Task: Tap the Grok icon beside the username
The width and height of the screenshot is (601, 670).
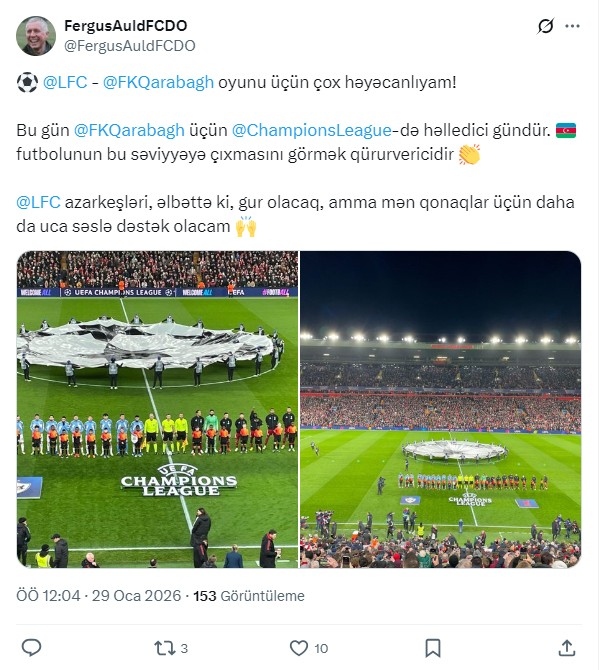Action: pos(546,27)
